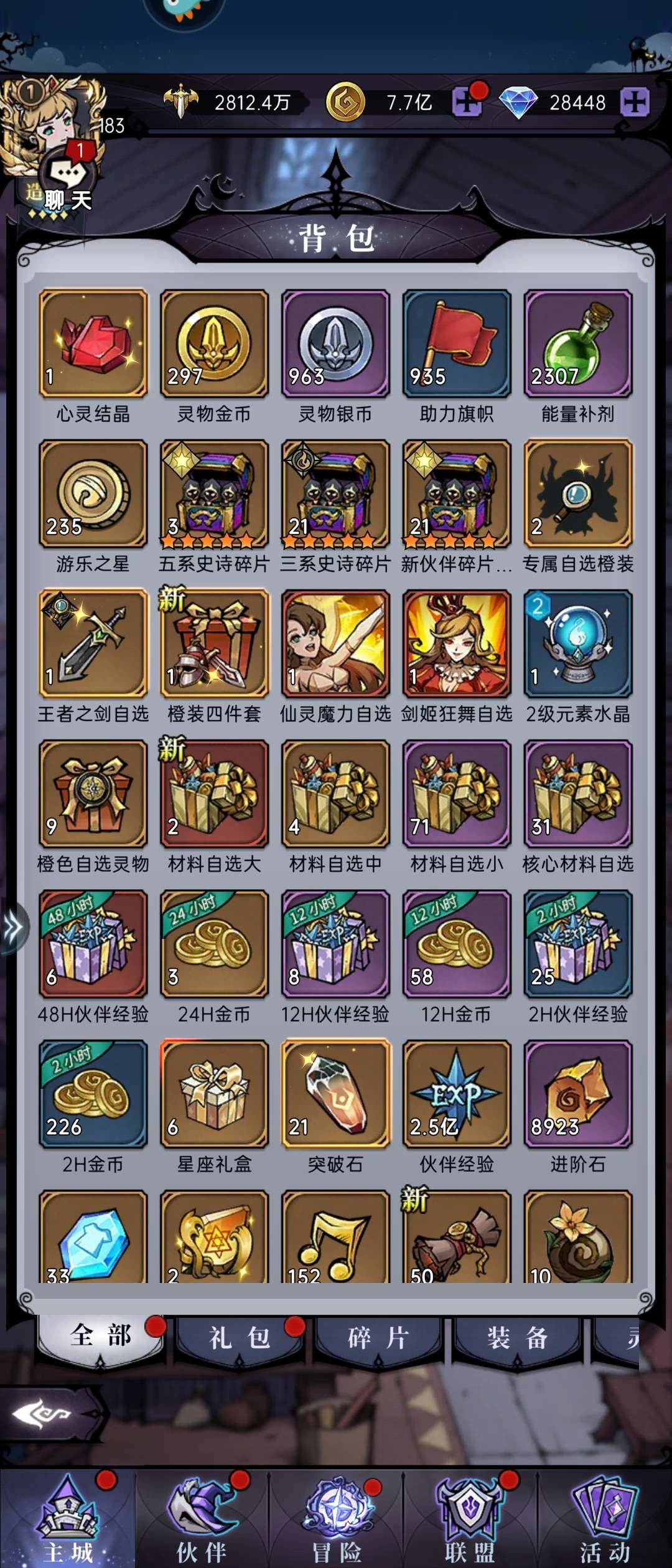Screen dimensions: 672x1568
Task: Switch to the 礼包 tab
Action: coord(240,1337)
